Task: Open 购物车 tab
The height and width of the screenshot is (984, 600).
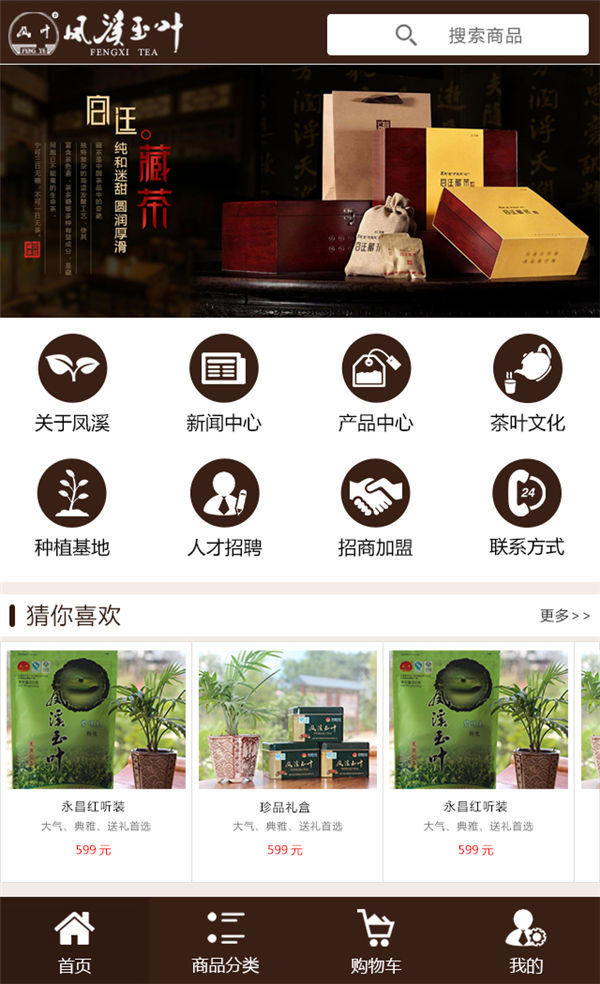Action: pos(375,941)
